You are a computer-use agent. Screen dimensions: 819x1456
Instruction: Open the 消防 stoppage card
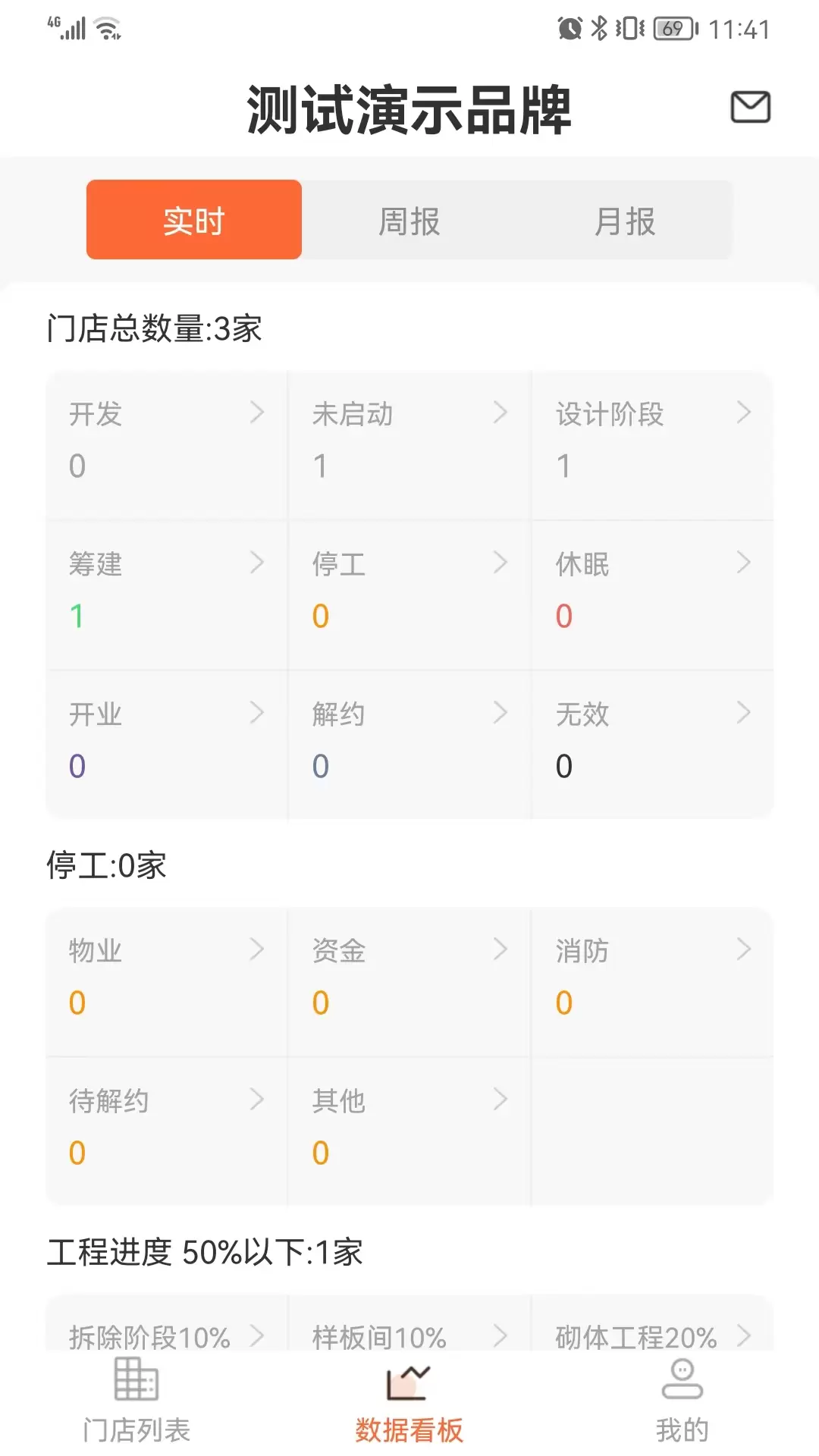[x=652, y=982]
